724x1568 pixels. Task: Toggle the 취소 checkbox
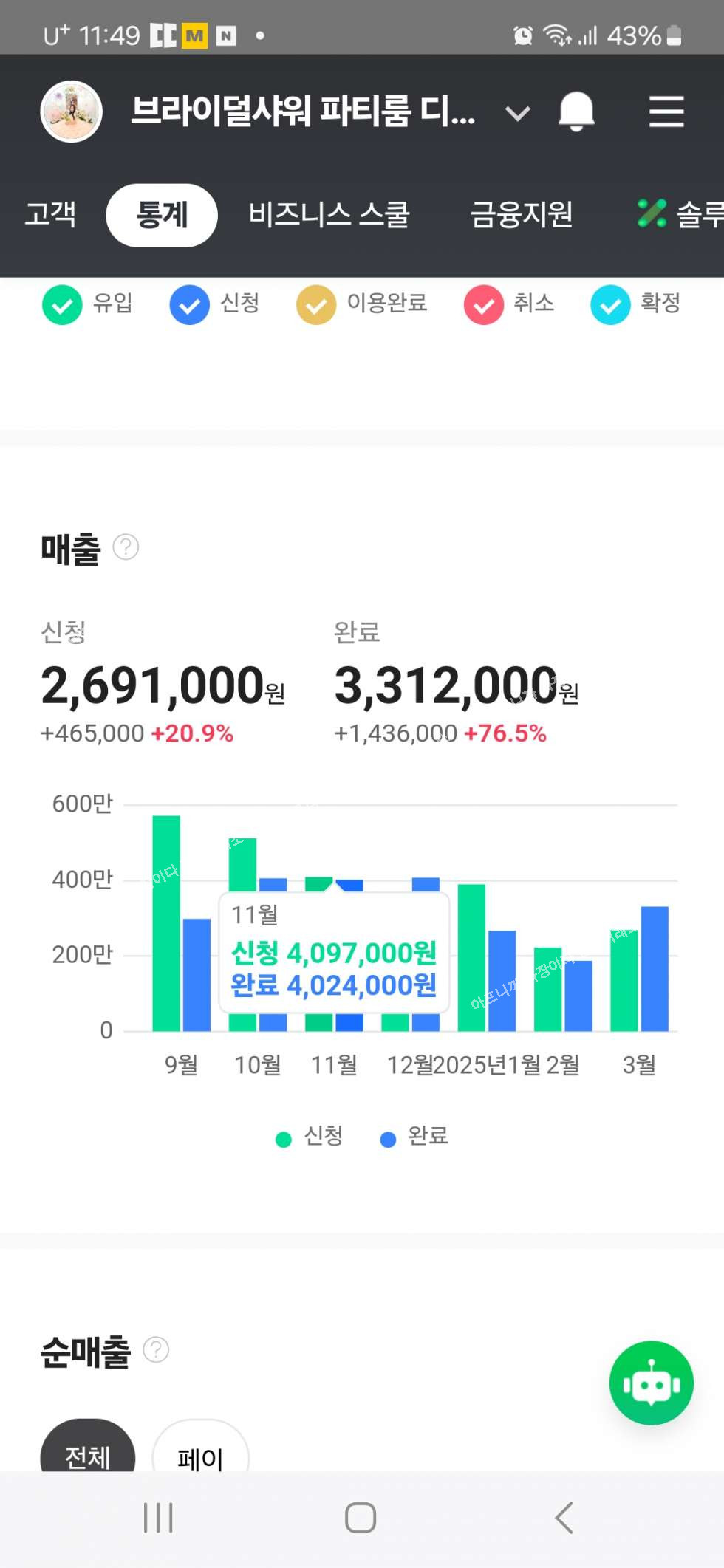click(x=484, y=304)
